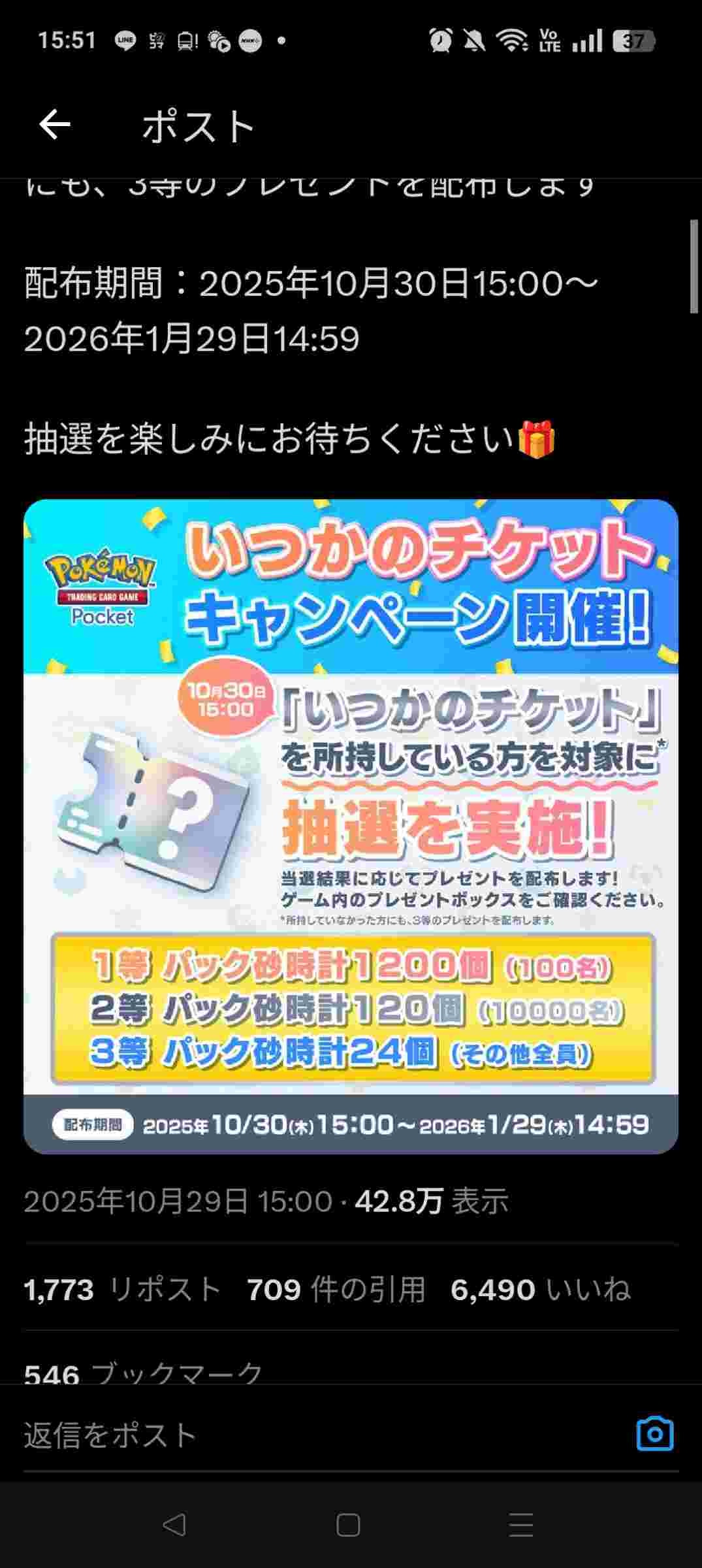View the 709 件の引用 quotes
This screenshot has height=1568, width=702.
(x=336, y=1290)
